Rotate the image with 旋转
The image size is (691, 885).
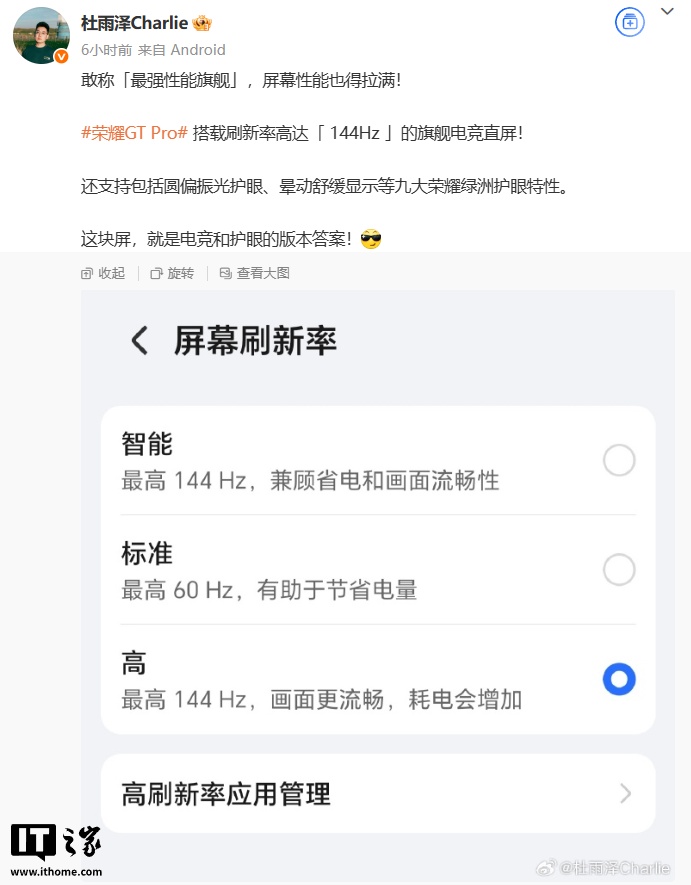click(x=171, y=273)
